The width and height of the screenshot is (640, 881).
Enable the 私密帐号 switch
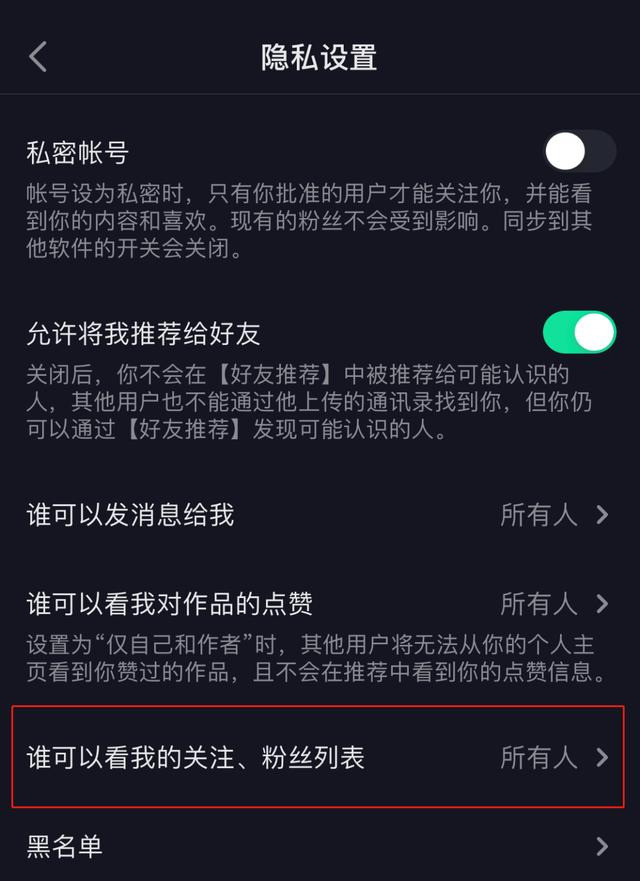pos(579,152)
